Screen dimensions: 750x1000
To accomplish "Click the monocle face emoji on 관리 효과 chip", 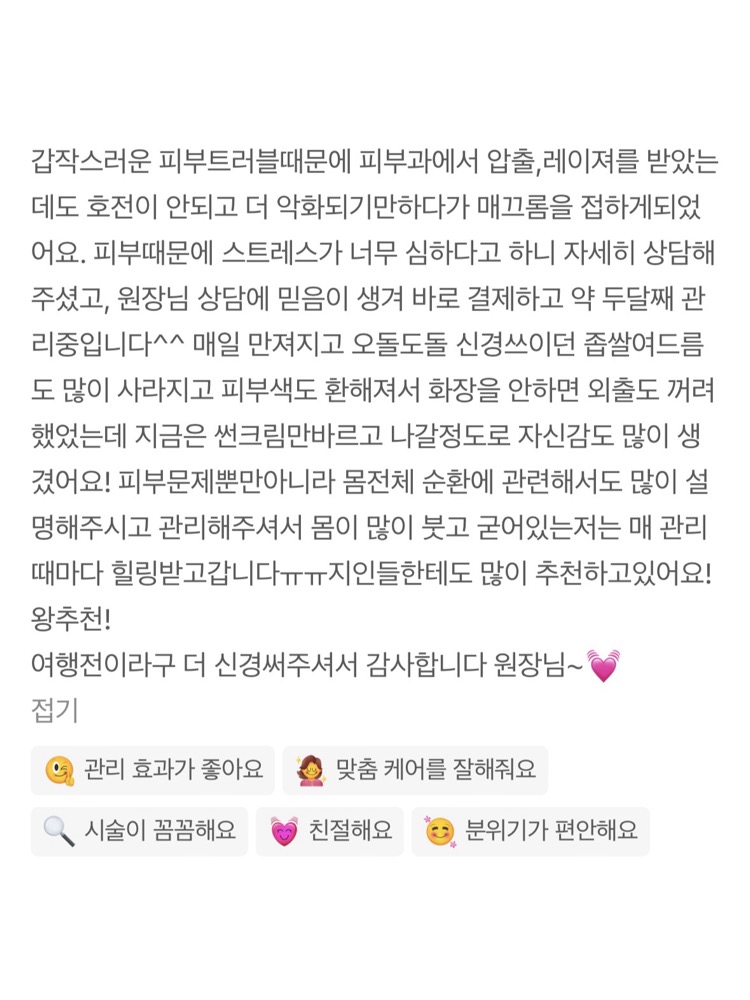I will (60, 770).
